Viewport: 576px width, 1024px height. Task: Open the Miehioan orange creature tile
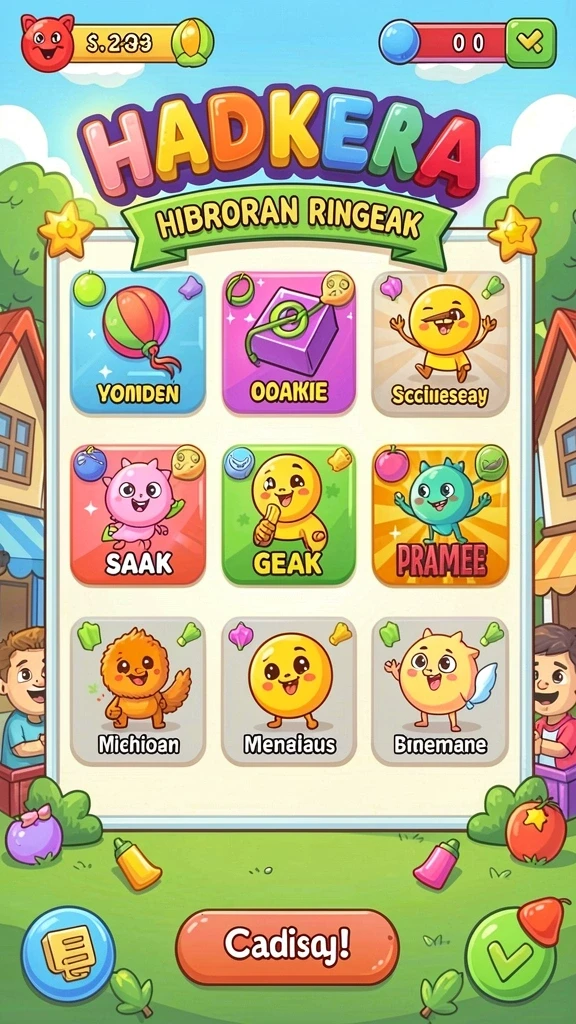(x=138, y=691)
